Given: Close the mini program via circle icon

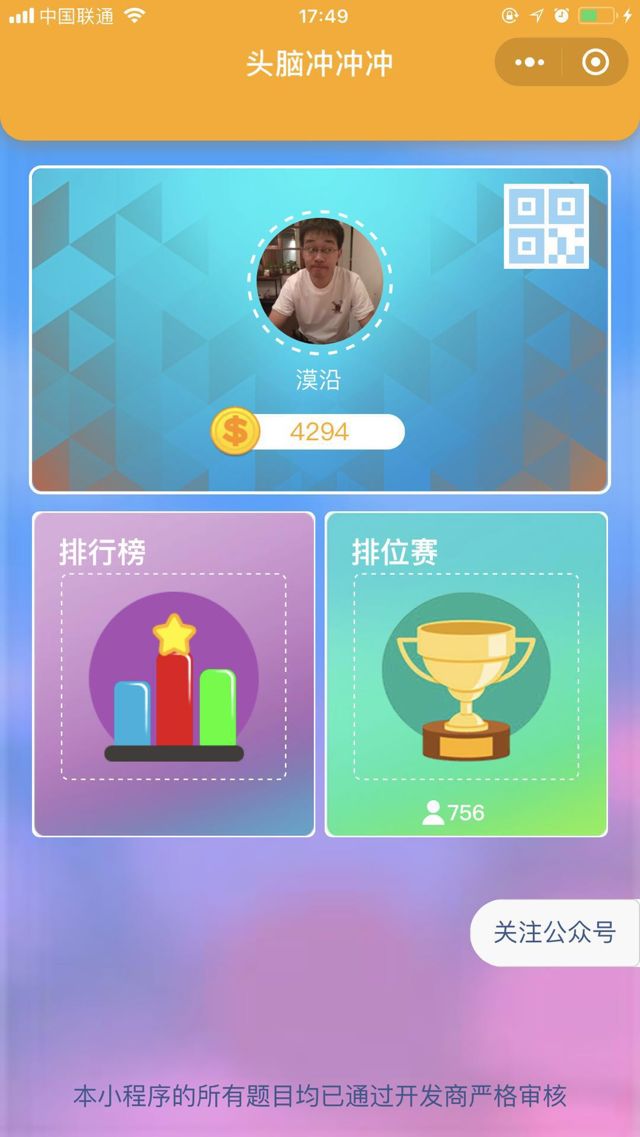Looking at the screenshot, I should (595, 63).
